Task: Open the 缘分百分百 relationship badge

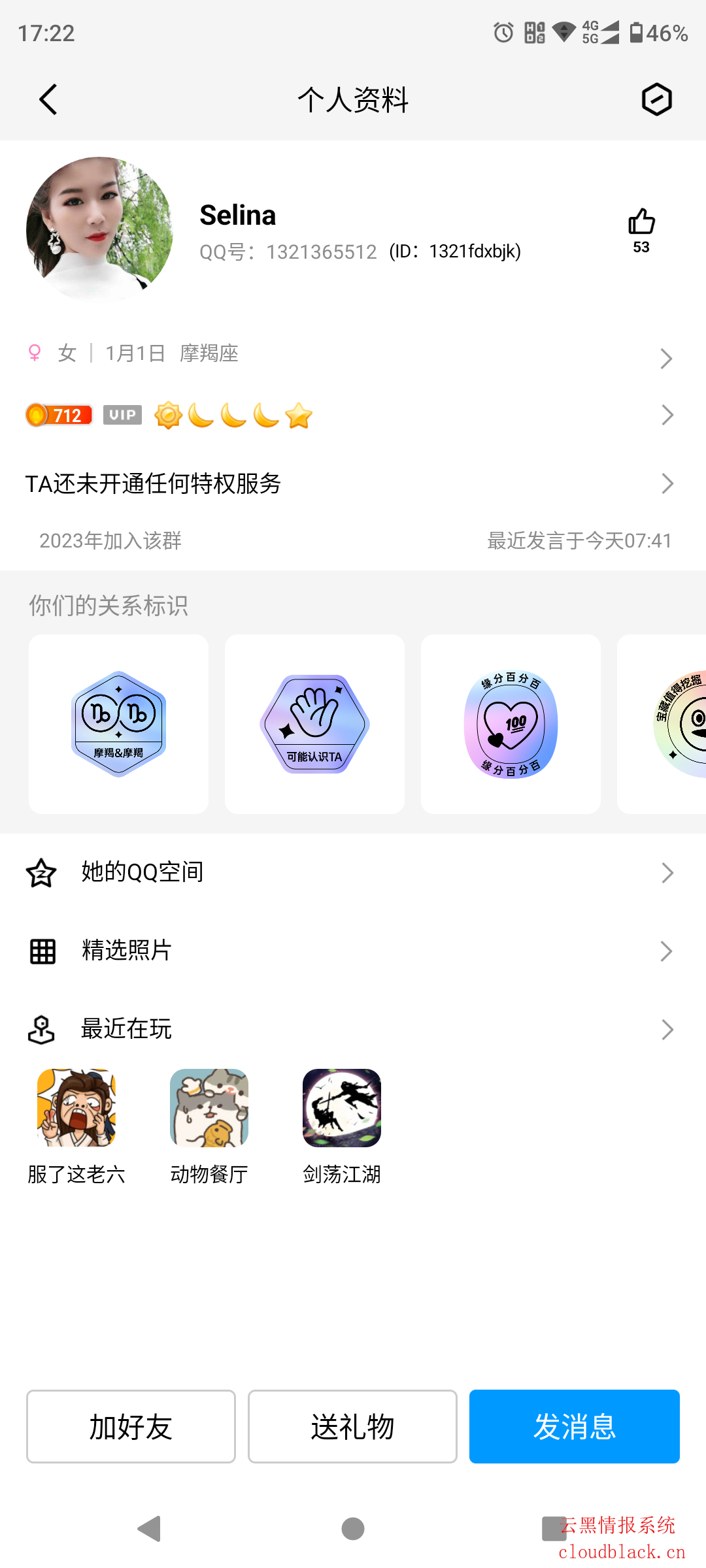Action: tap(511, 724)
